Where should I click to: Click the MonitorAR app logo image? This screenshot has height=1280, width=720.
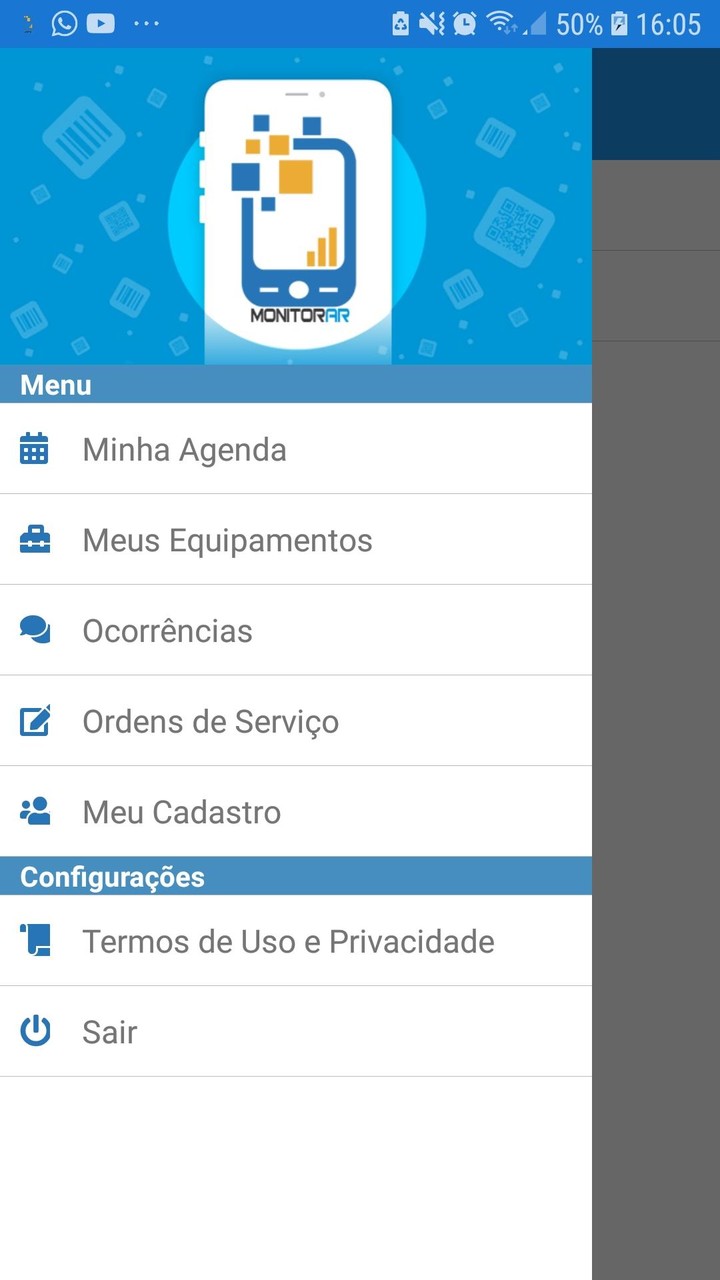coord(296,205)
